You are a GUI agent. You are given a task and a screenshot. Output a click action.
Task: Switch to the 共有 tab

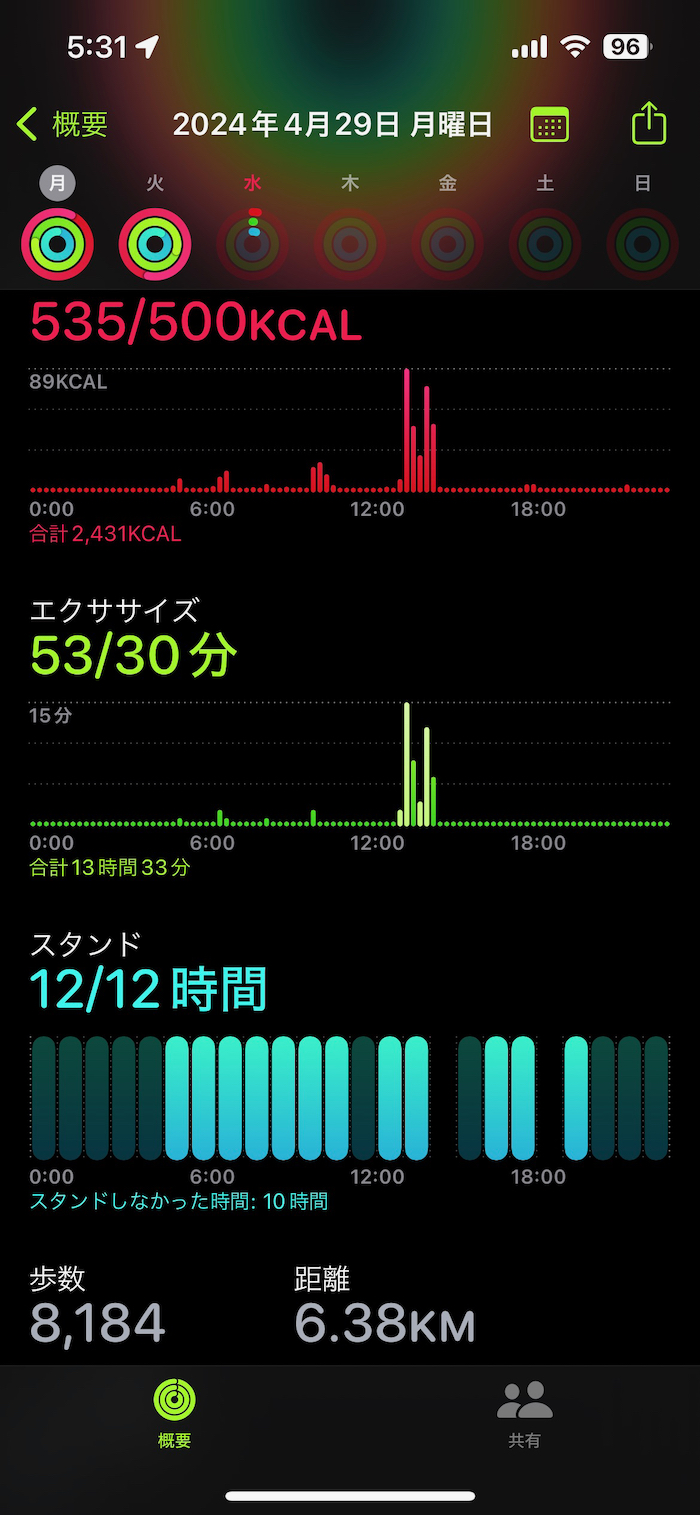point(524,1412)
